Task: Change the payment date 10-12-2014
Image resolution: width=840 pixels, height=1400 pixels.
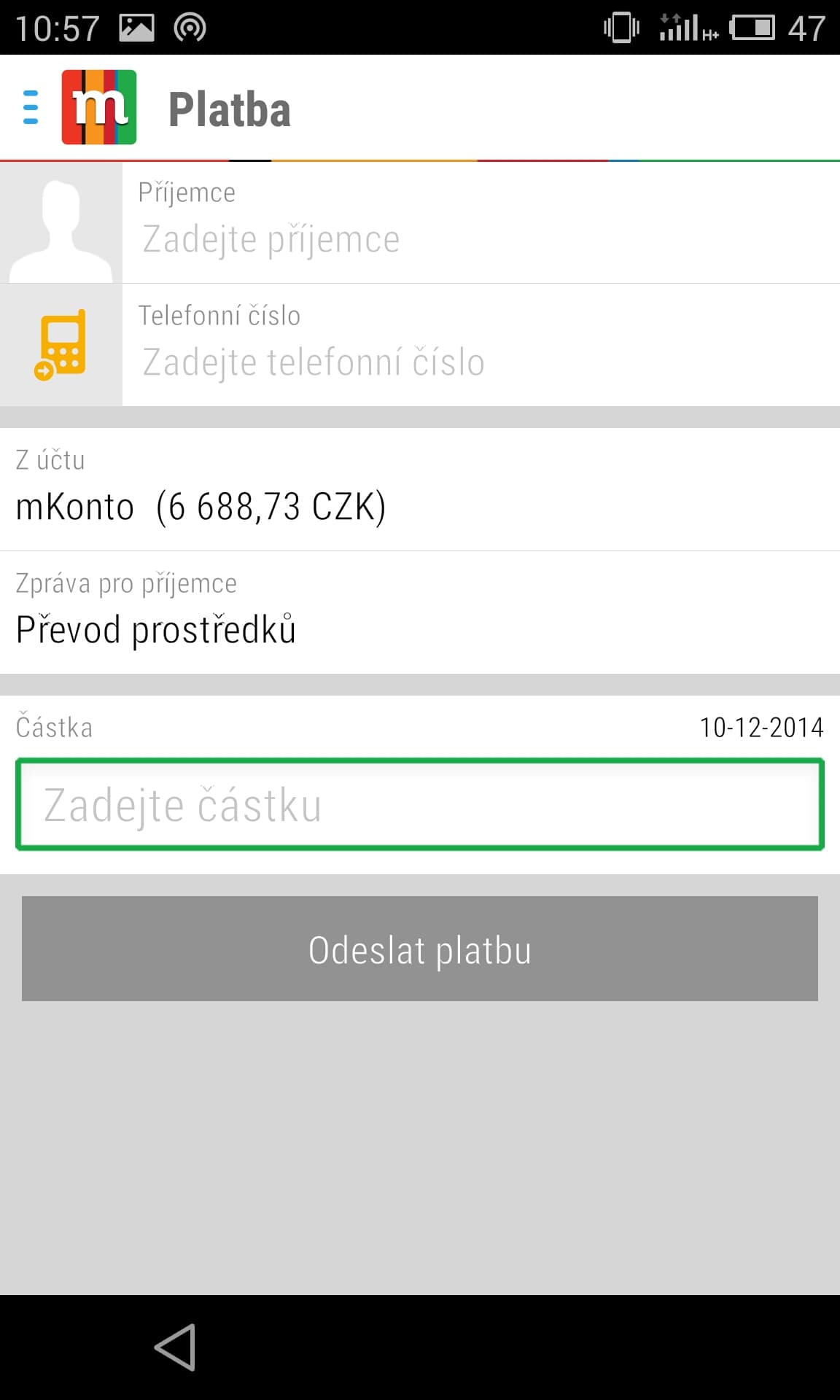Action: [761, 728]
